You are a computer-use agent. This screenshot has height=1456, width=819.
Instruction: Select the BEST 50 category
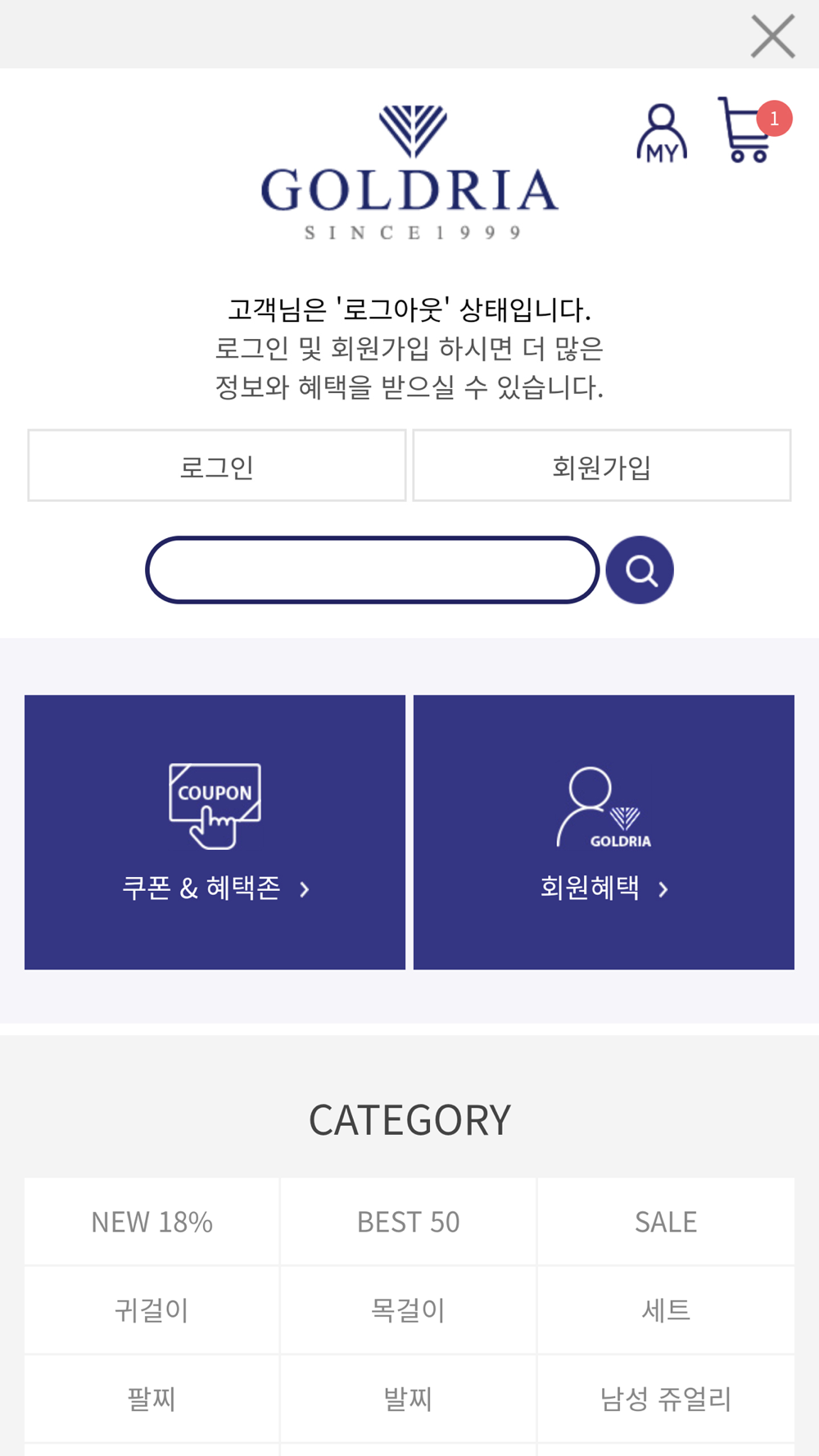pyautogui.click(x=408, y=1222)
